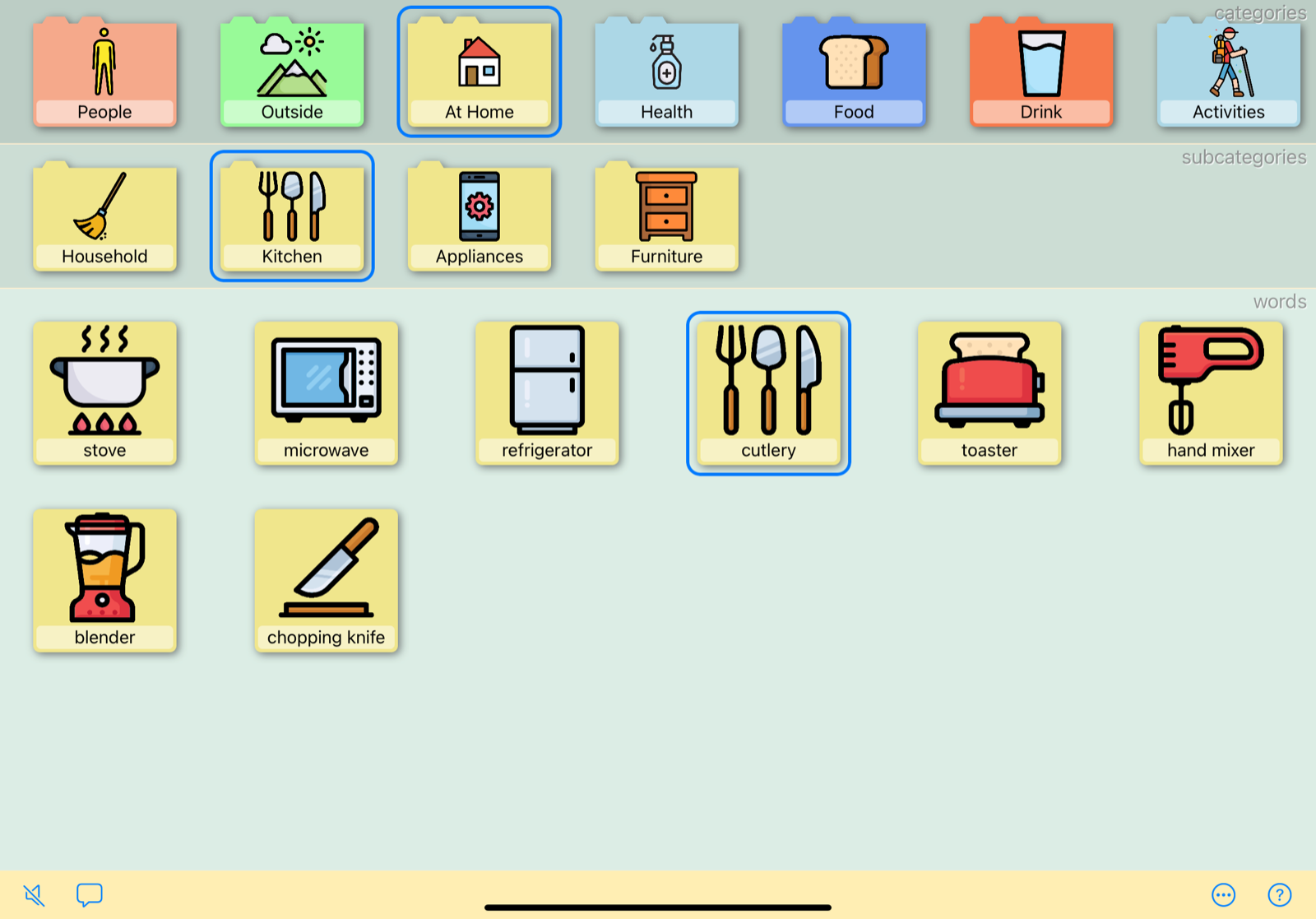Go to the Activities category
The height and width of the screenshot is (919, 1316).
pyautogui.click(x=1228, y=72)
